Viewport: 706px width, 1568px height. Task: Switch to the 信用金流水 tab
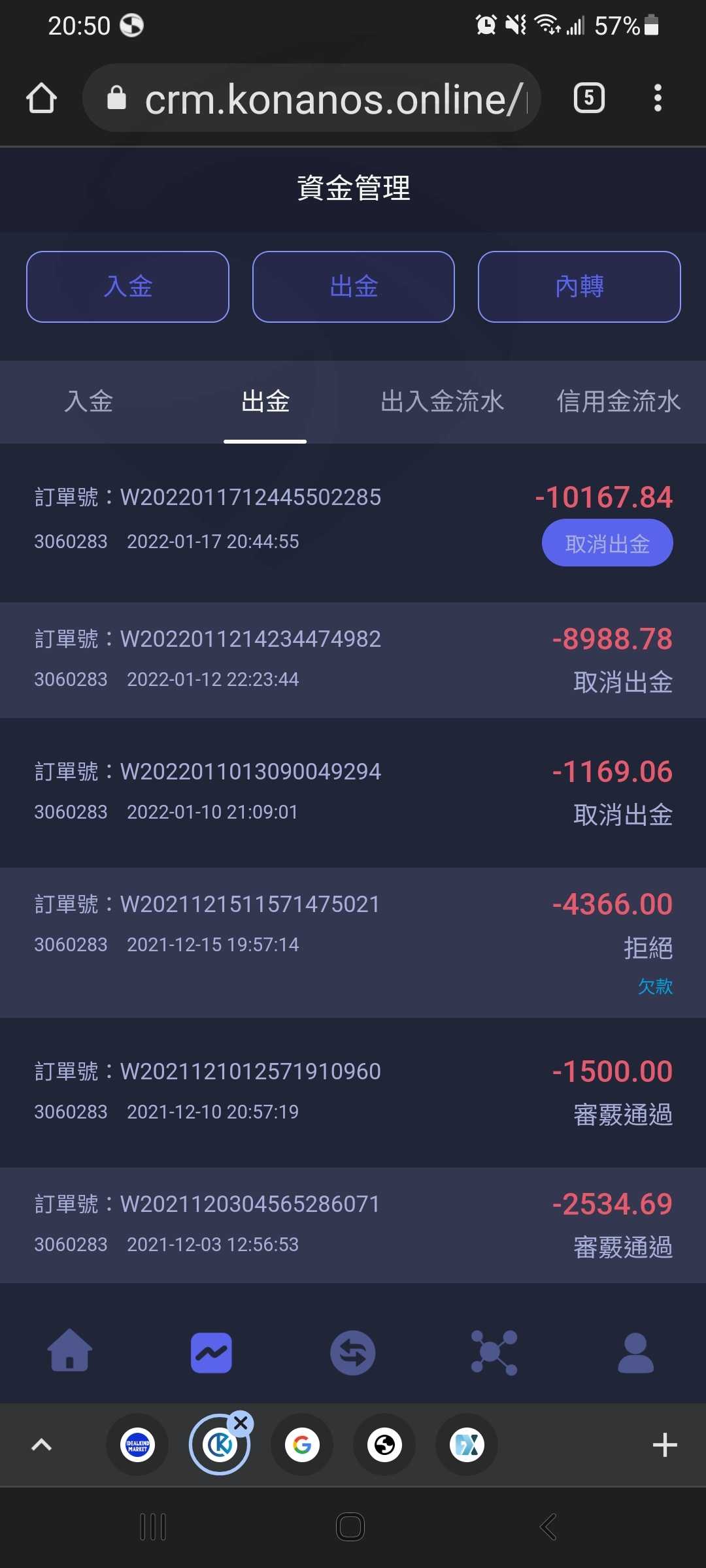pyautogui.click(x=618, y=401)
